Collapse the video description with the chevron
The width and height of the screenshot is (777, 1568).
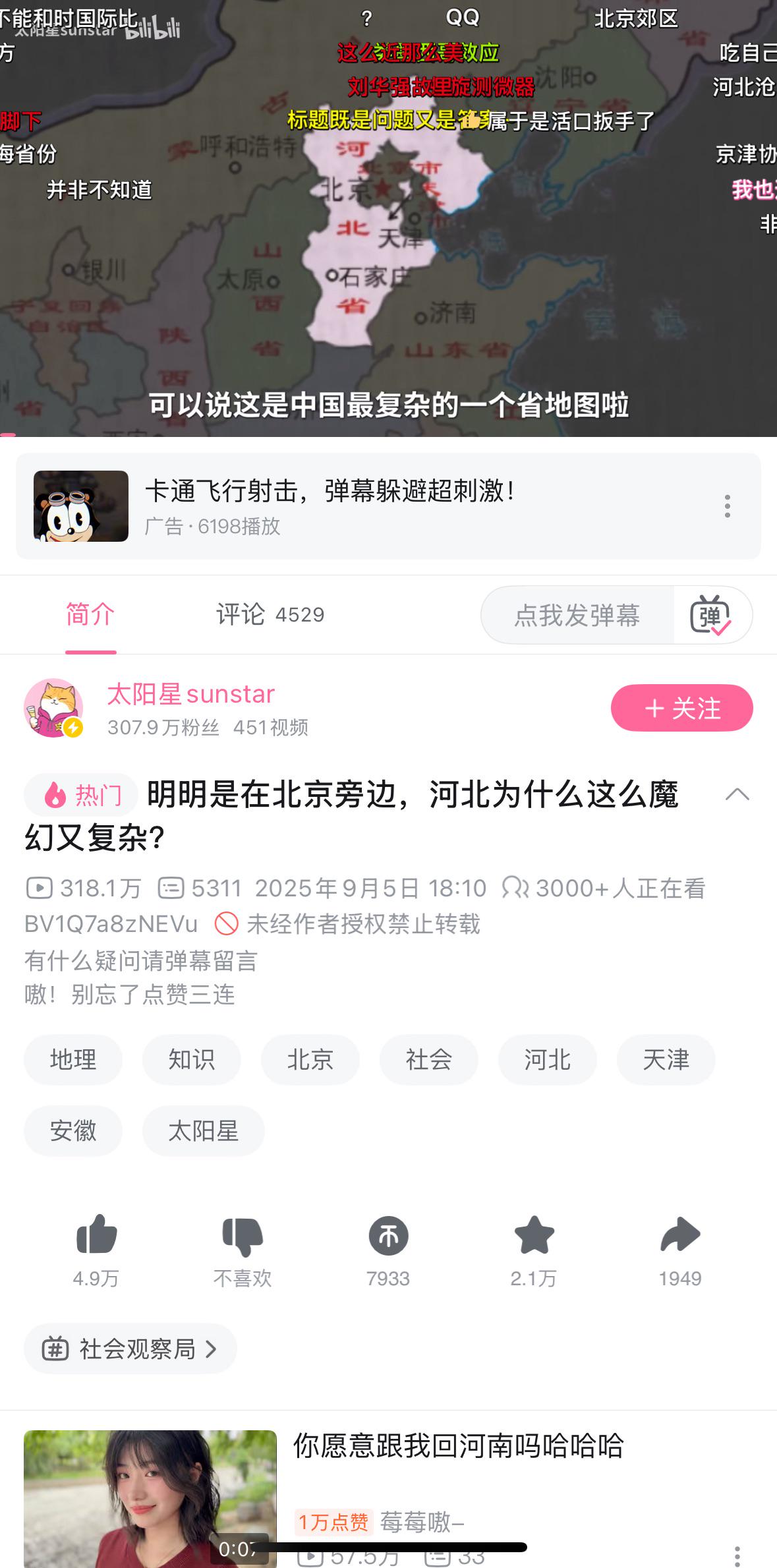coord(737,794)
